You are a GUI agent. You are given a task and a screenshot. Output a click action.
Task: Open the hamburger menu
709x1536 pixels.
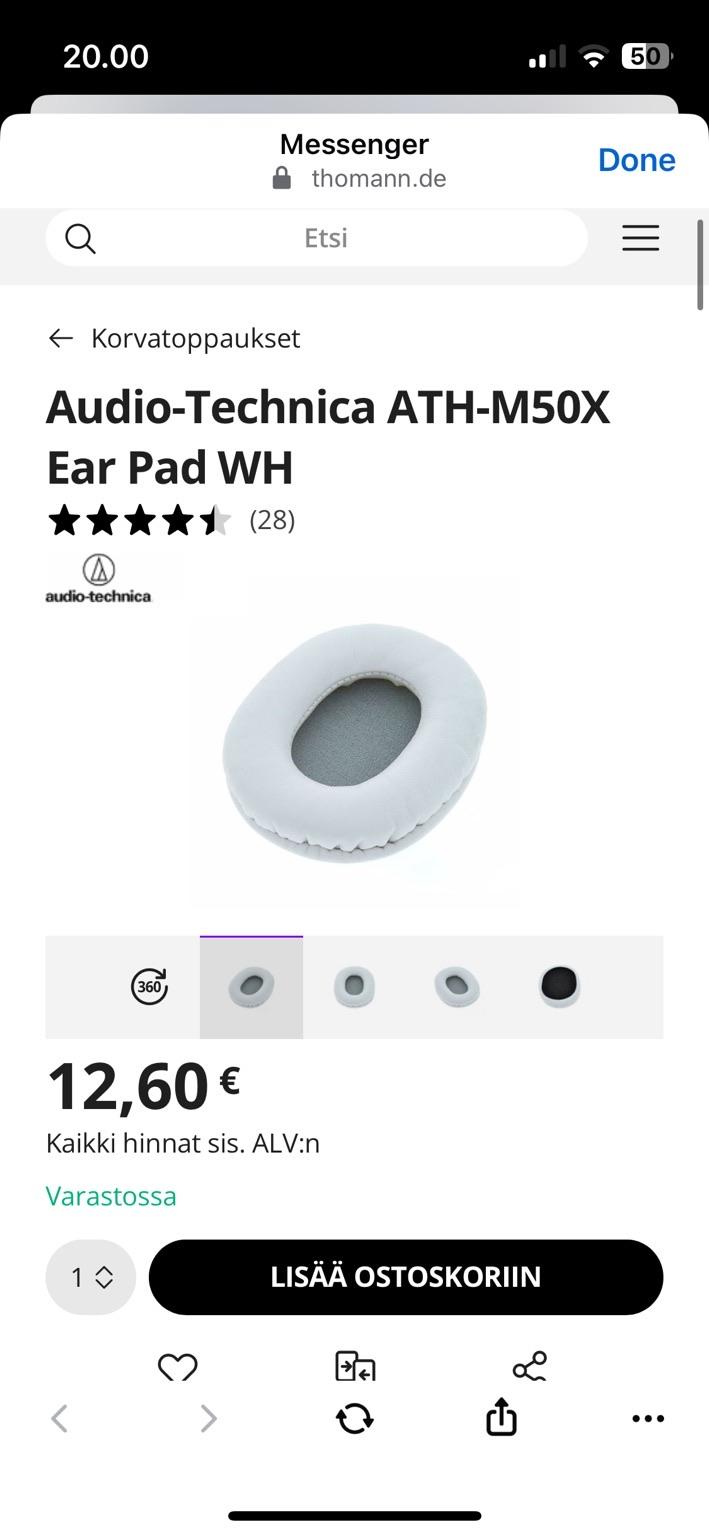pyautogui.click(x=640, y=238)
